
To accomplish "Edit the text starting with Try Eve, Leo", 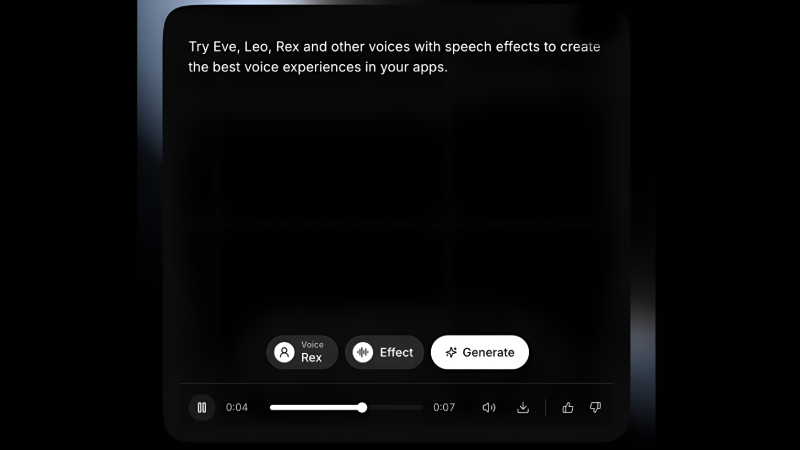I will pos(394,57).
